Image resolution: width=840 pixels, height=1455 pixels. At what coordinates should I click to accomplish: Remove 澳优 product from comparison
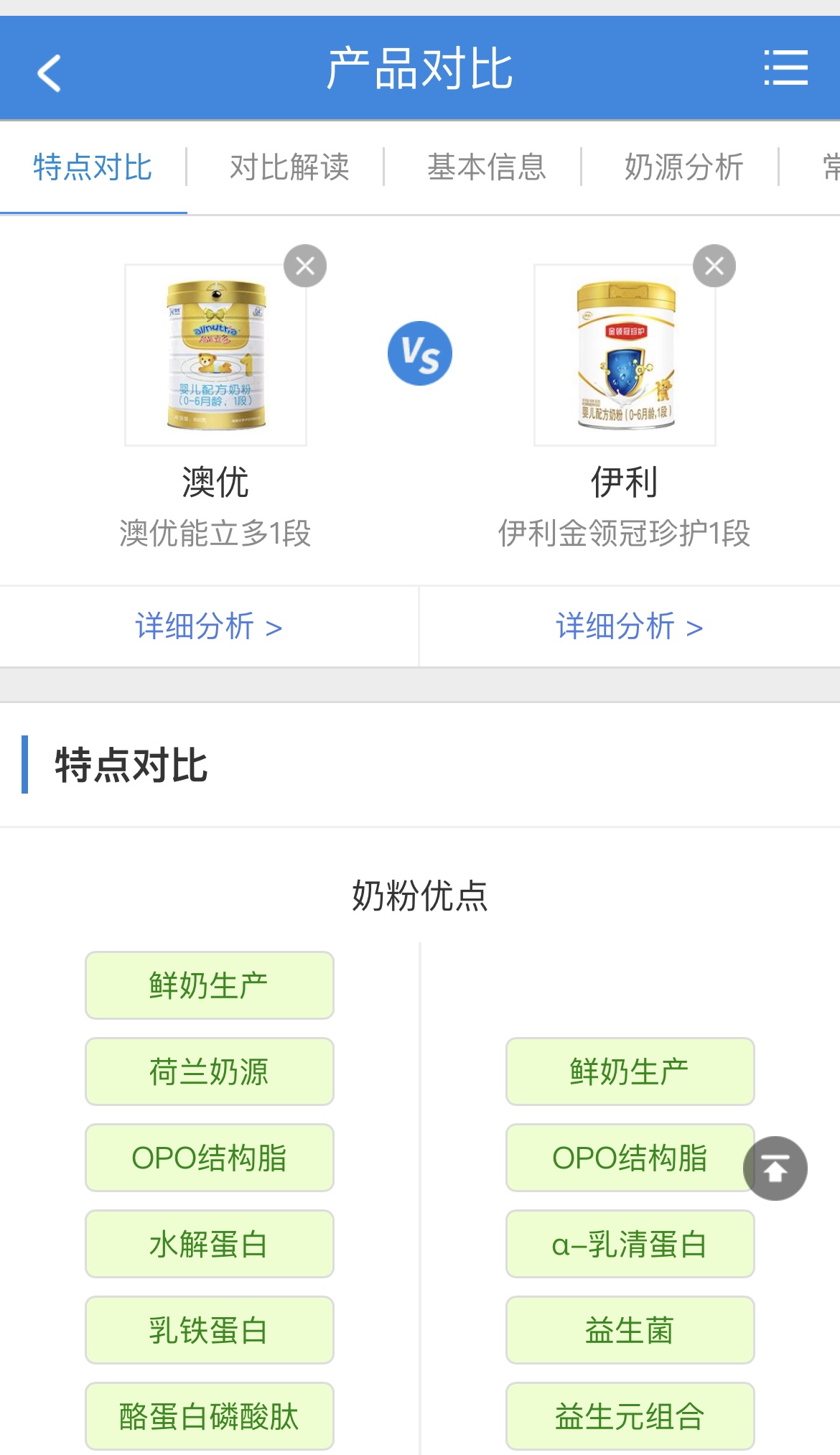click(x=305, y=266)
